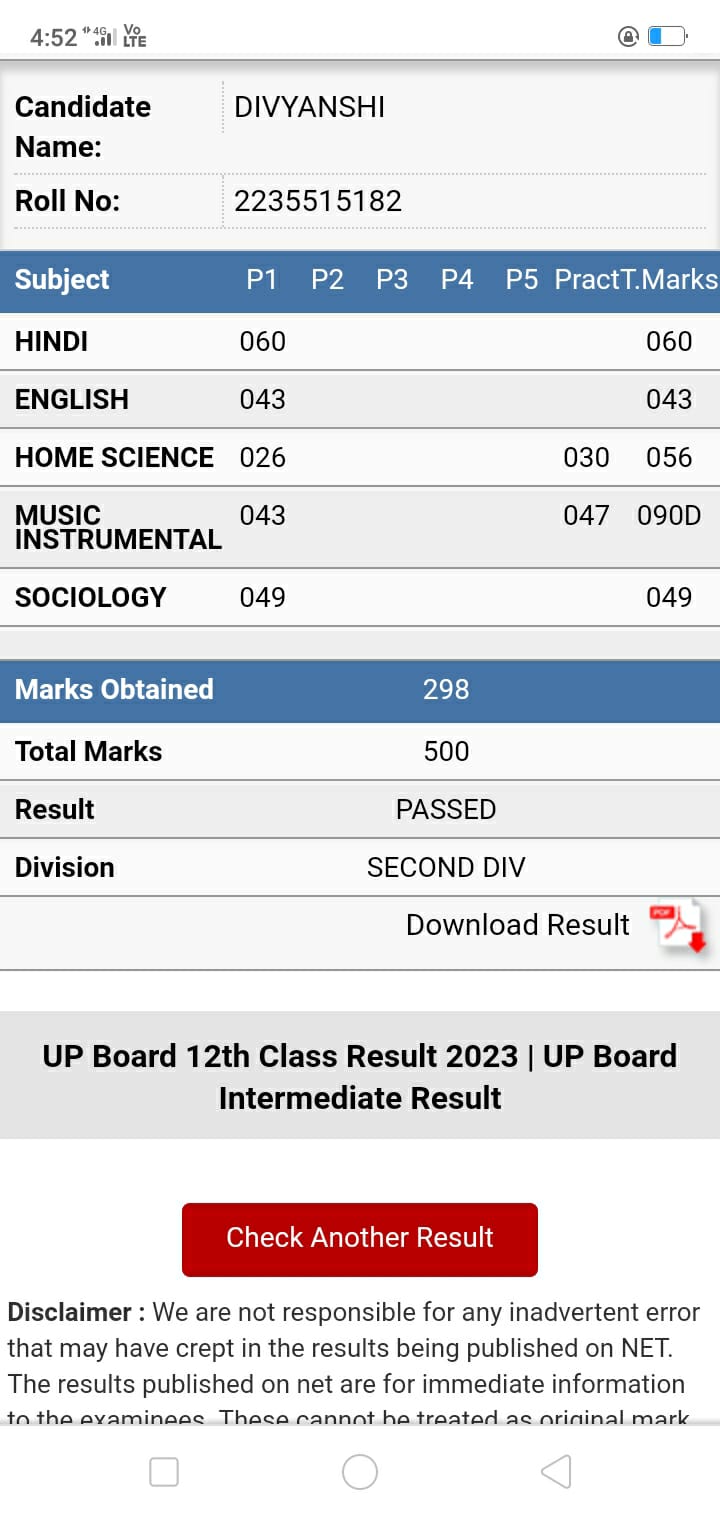This screenshot has height=1520, width=720.
Task: Go back using the system back button
Action: click(556, 1471)
